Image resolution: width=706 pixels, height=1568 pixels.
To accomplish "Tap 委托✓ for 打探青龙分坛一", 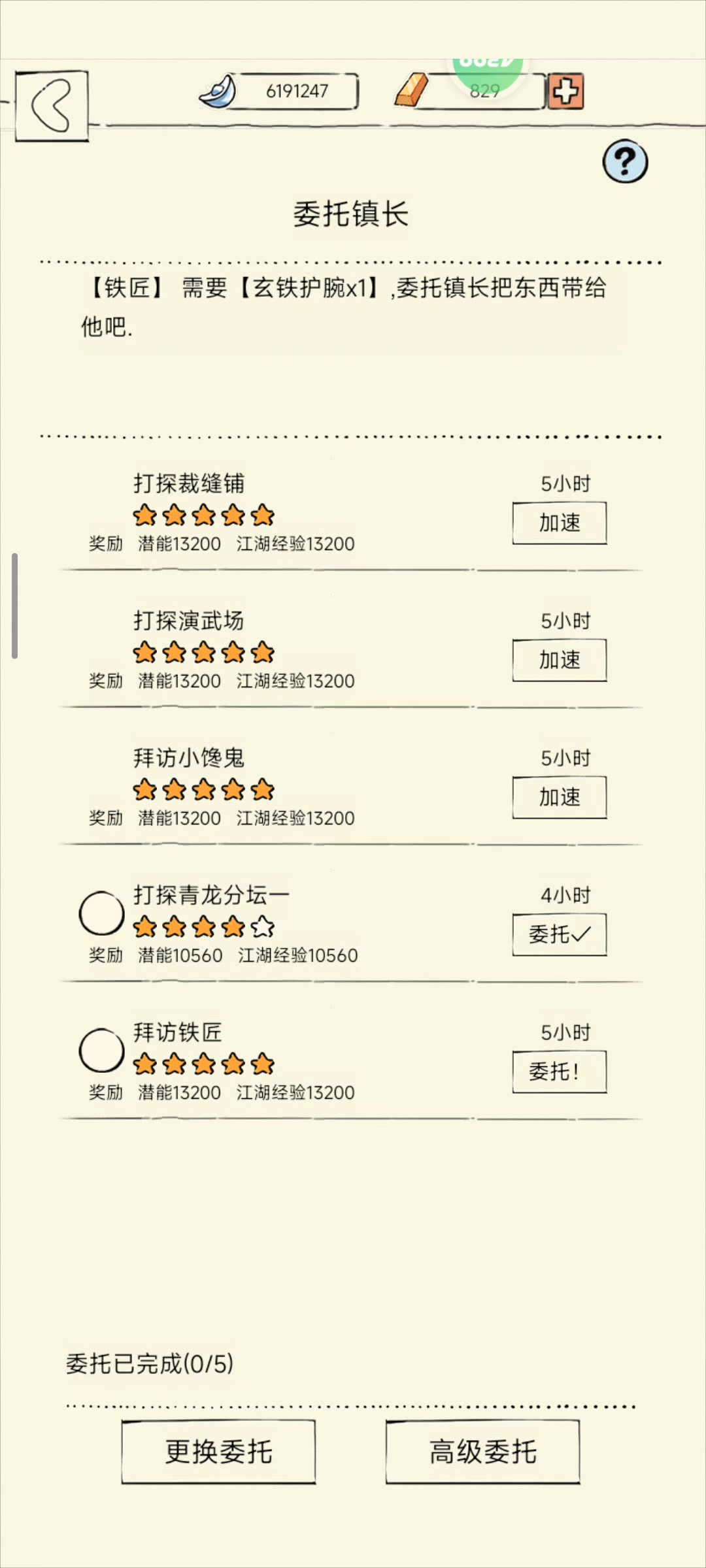I will (559, 934).
